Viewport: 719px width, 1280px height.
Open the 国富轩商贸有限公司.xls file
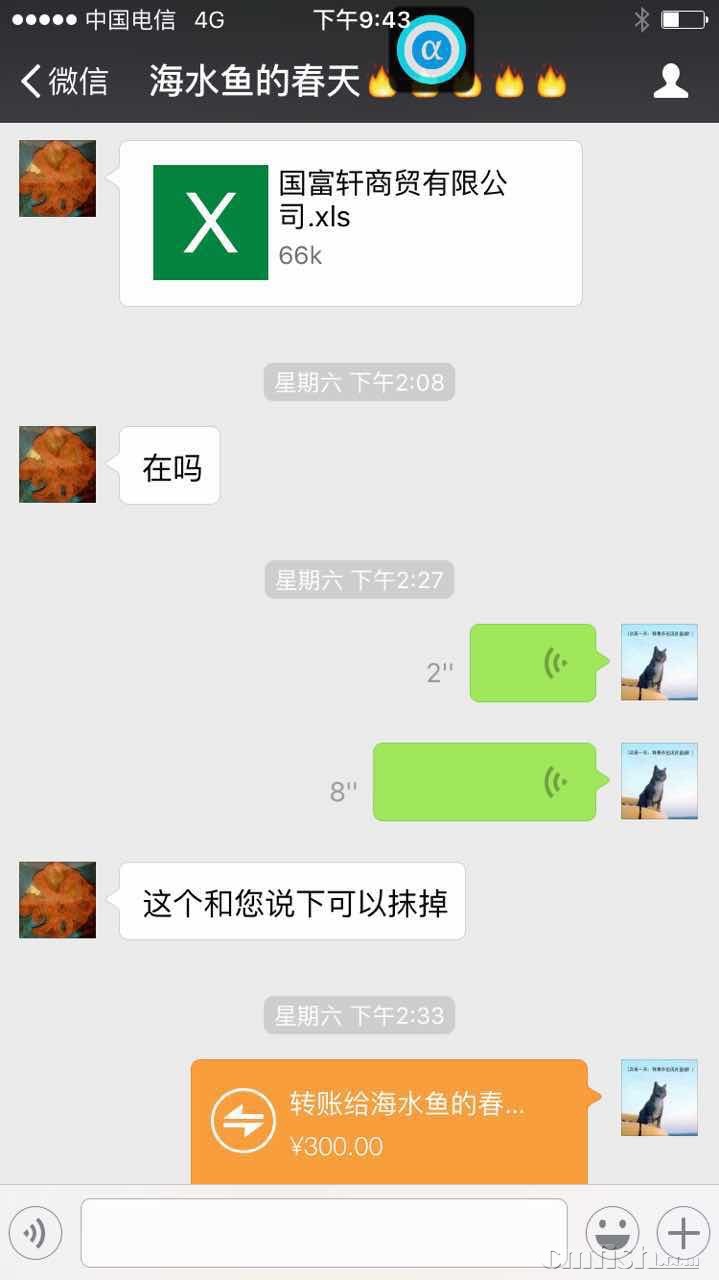pyautogui.click(x=350, y=222)
